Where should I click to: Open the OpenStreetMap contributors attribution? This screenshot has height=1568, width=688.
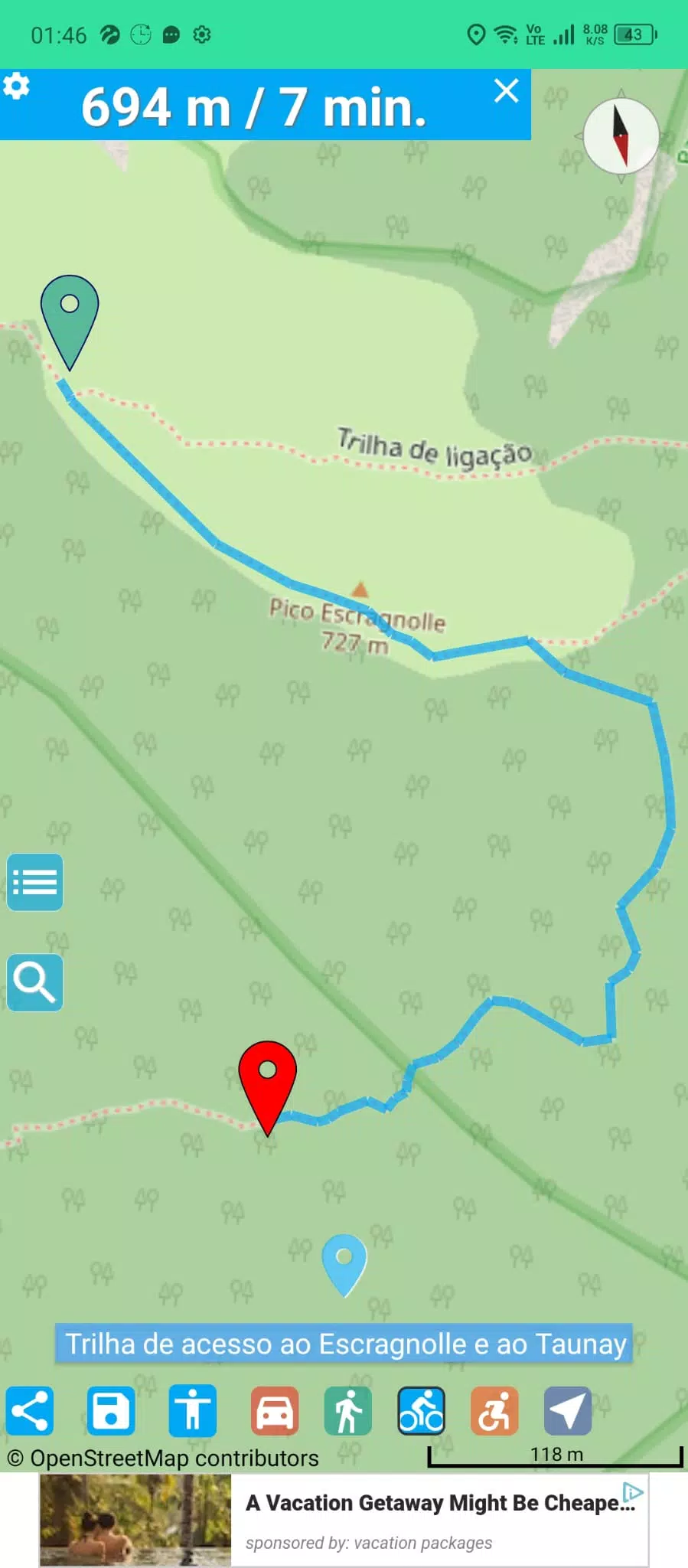(162, 1459)
